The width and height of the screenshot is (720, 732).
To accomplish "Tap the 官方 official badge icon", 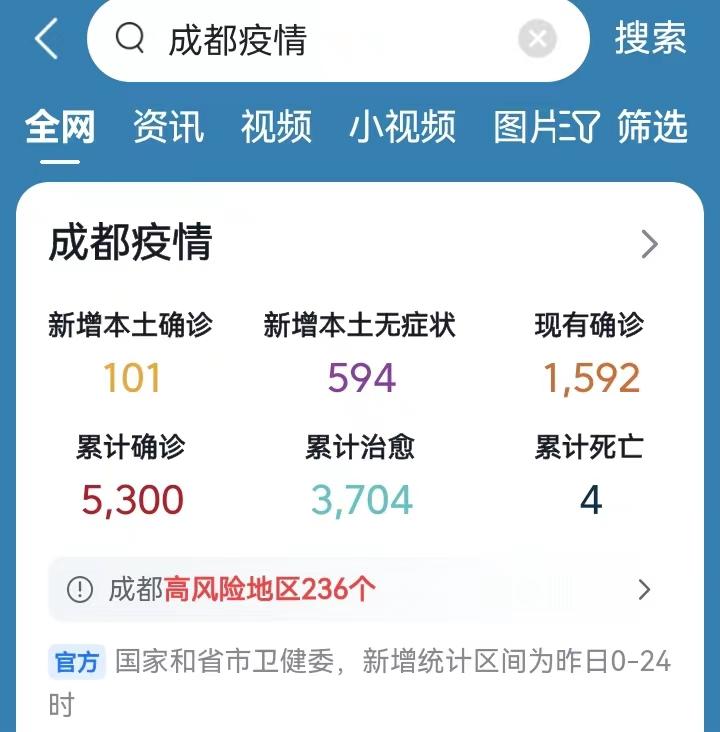I will coord(77,661).
